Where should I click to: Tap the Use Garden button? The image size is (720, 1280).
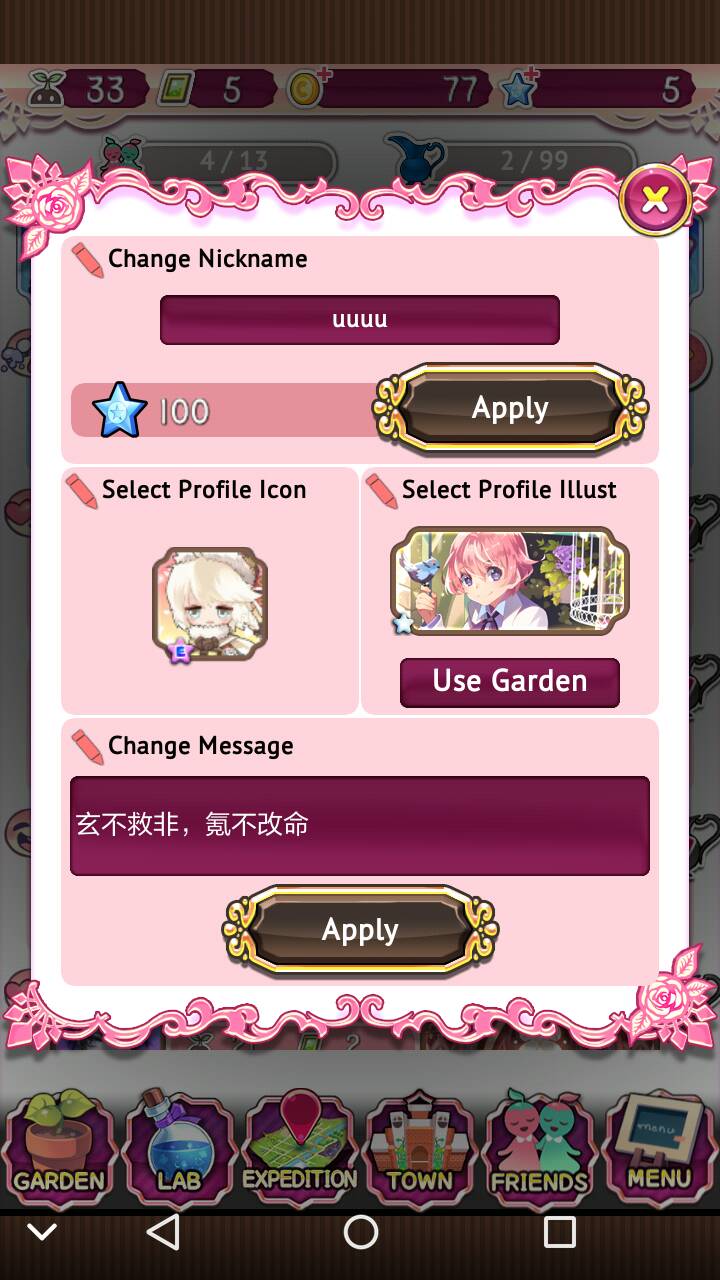(510, 682)
